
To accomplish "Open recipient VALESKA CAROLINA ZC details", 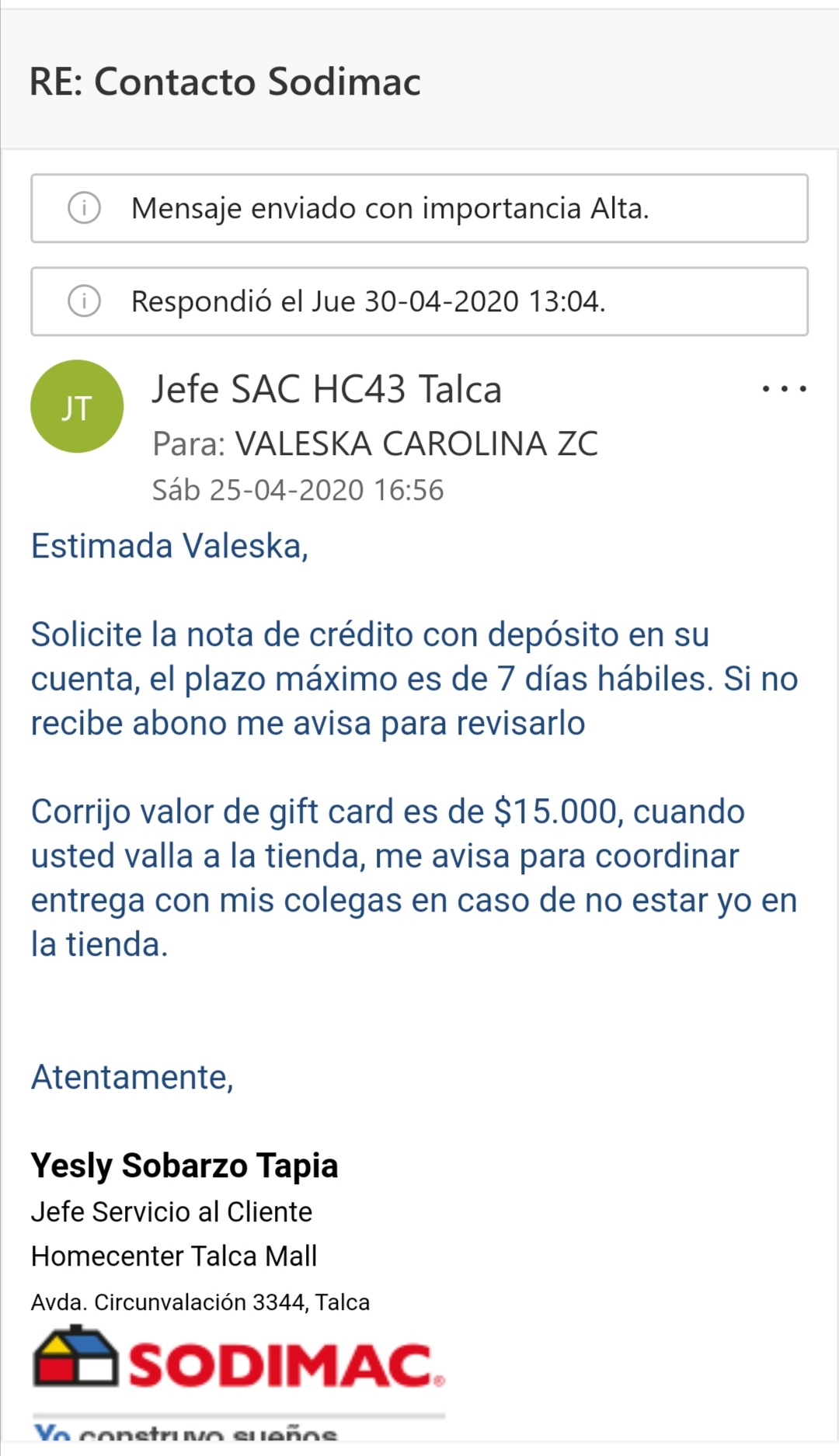I will coord(416,443).
